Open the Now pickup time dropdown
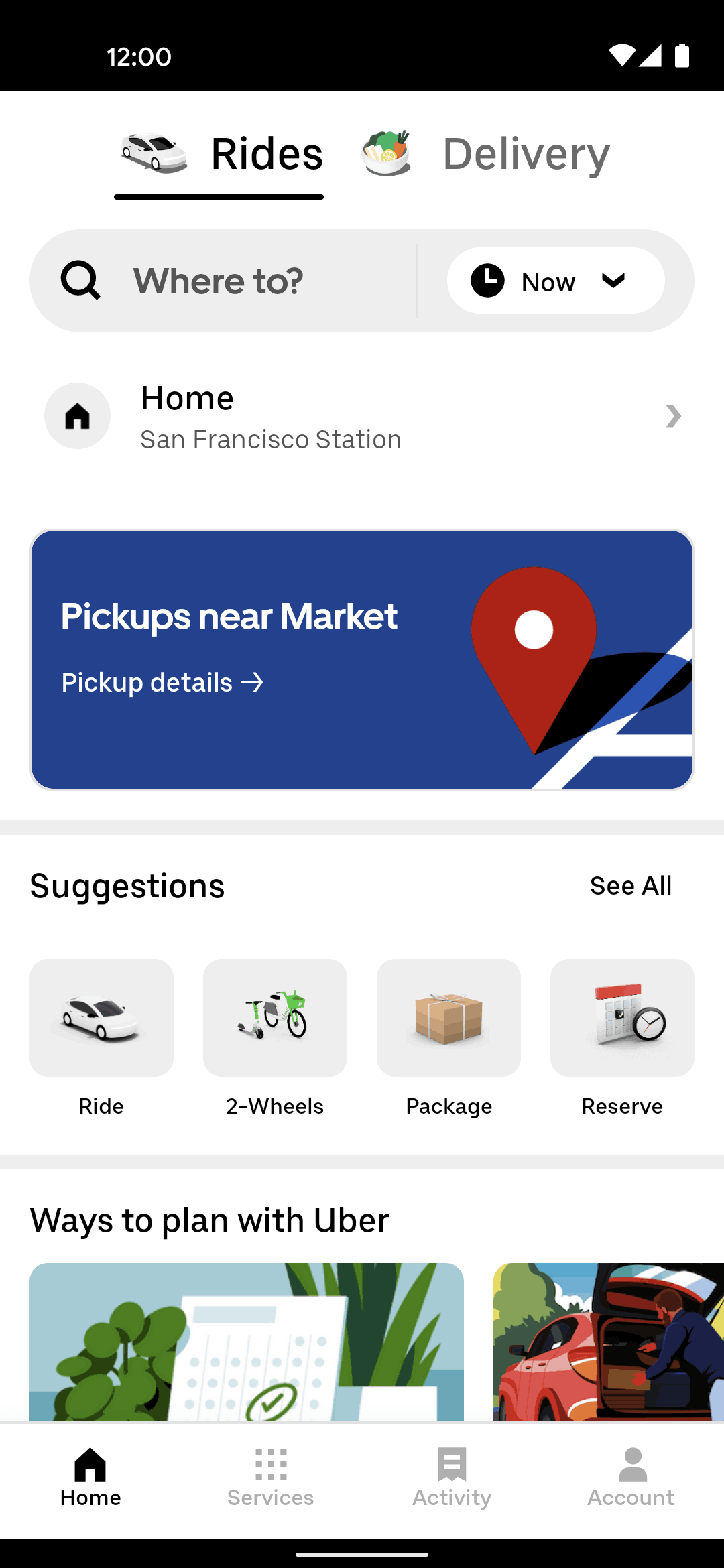Screen dimensions: 724x1568 [x=556, y=281]
